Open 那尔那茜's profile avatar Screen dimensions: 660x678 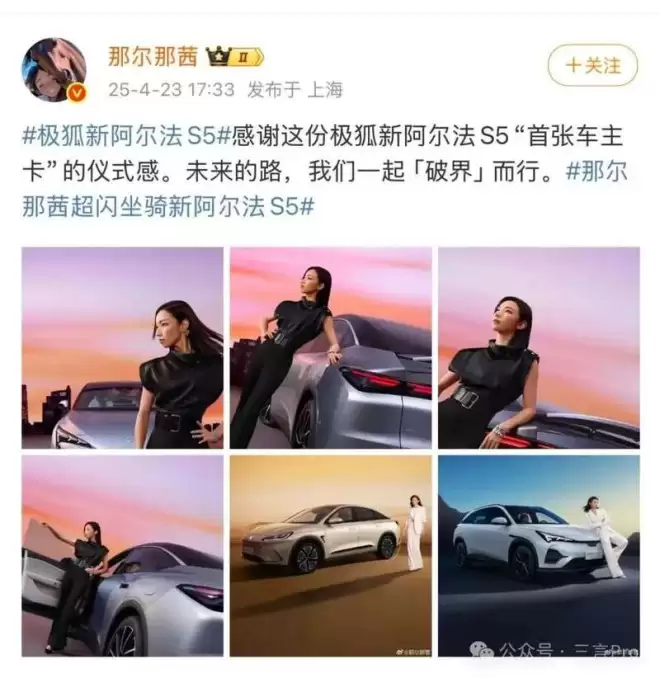(x=54, y=70)
